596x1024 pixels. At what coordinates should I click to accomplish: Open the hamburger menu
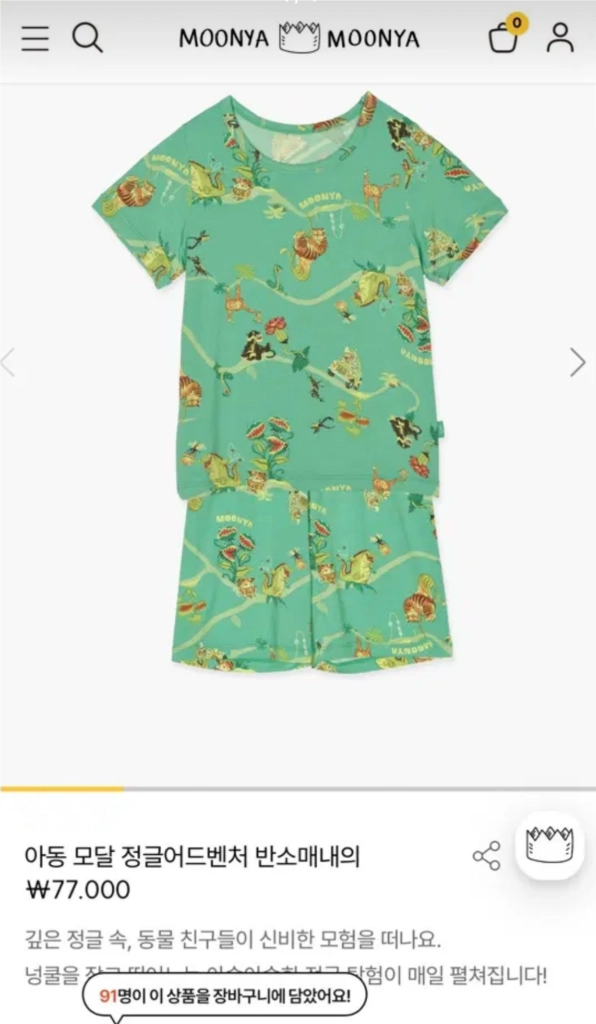(x=35, y=38)
